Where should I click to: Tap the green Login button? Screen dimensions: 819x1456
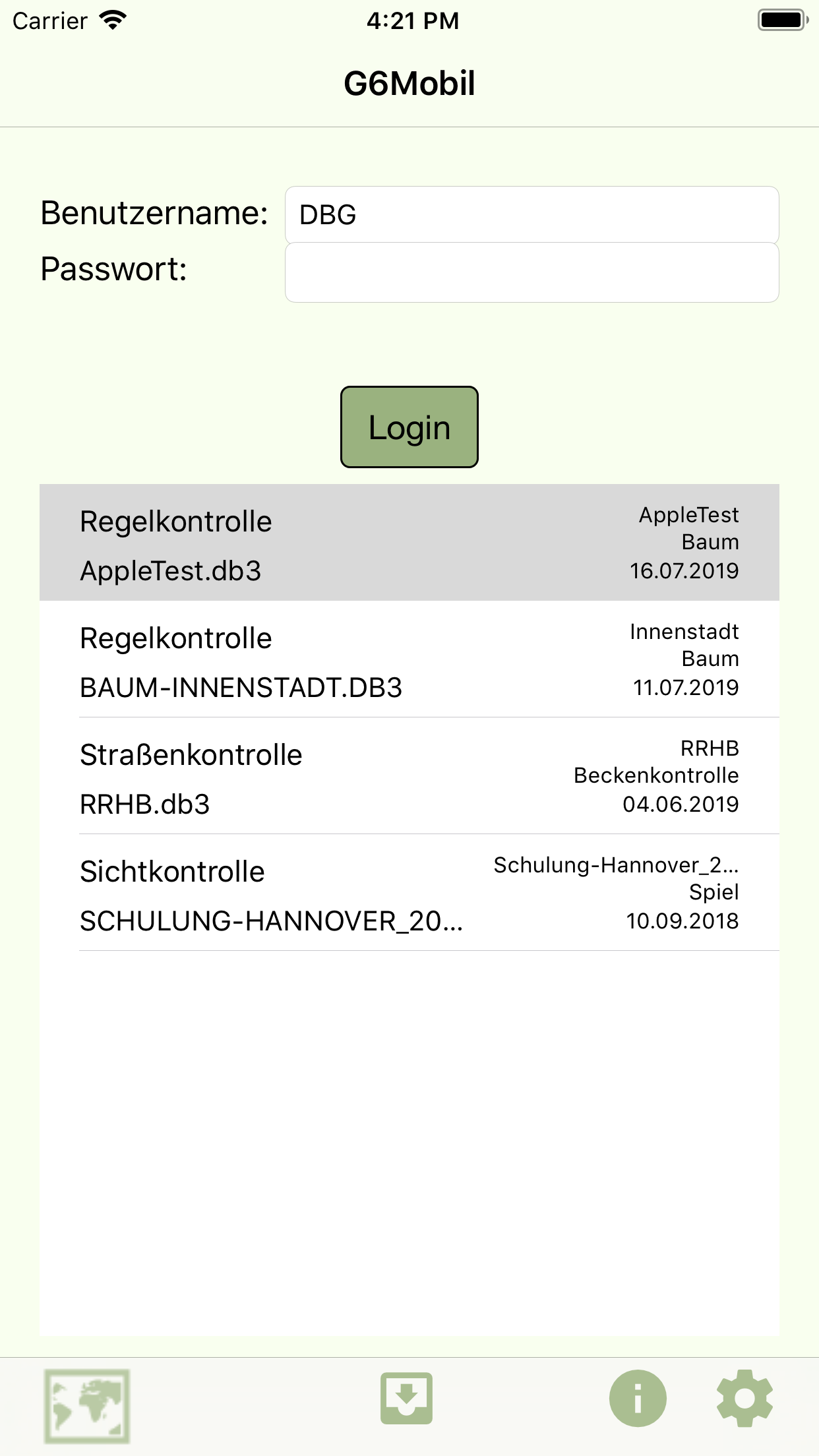(x=409, y=427)
